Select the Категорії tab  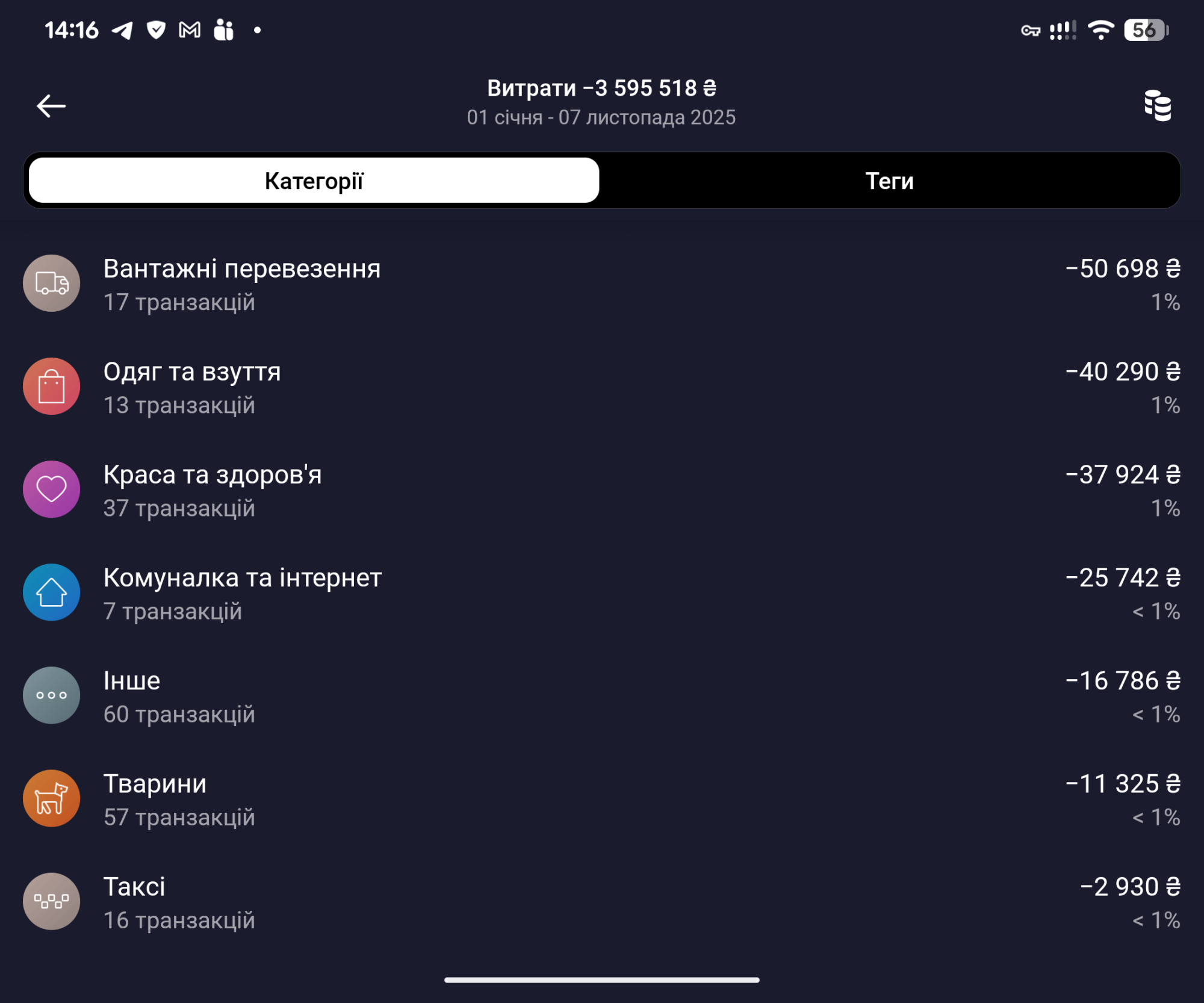pos(314,181)
